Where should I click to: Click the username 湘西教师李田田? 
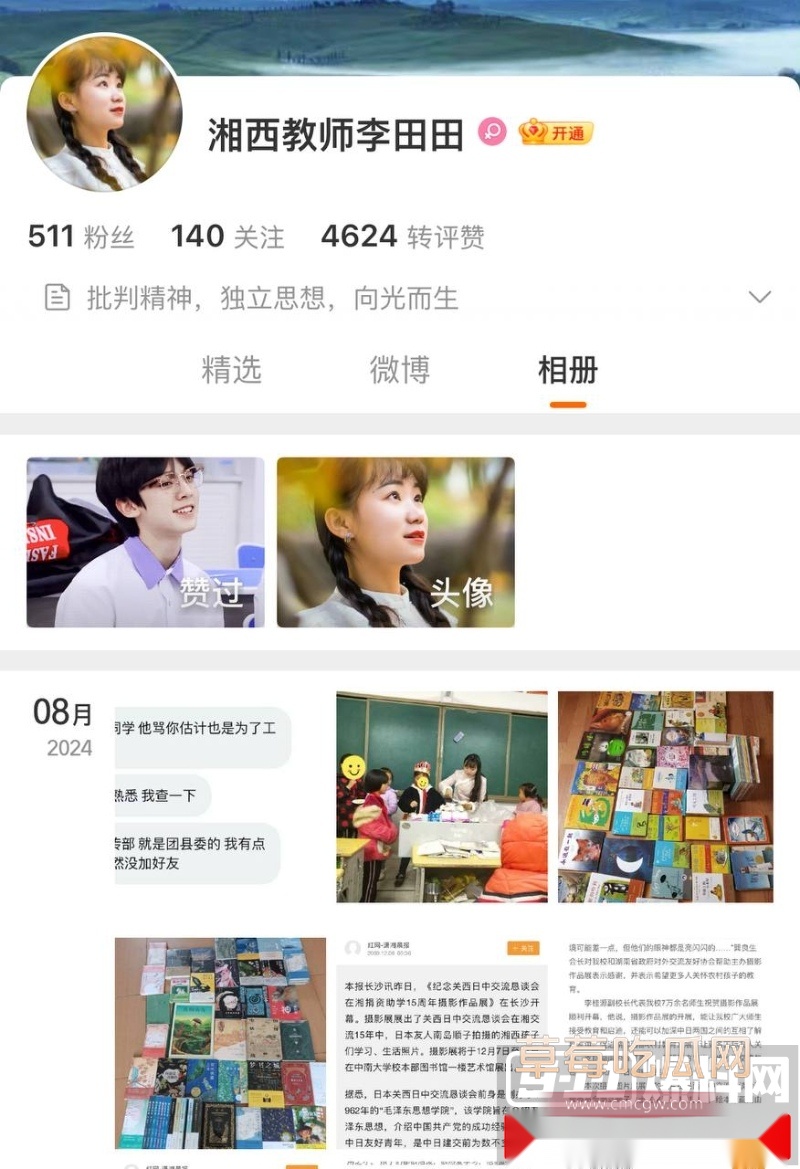pos(335,132)
